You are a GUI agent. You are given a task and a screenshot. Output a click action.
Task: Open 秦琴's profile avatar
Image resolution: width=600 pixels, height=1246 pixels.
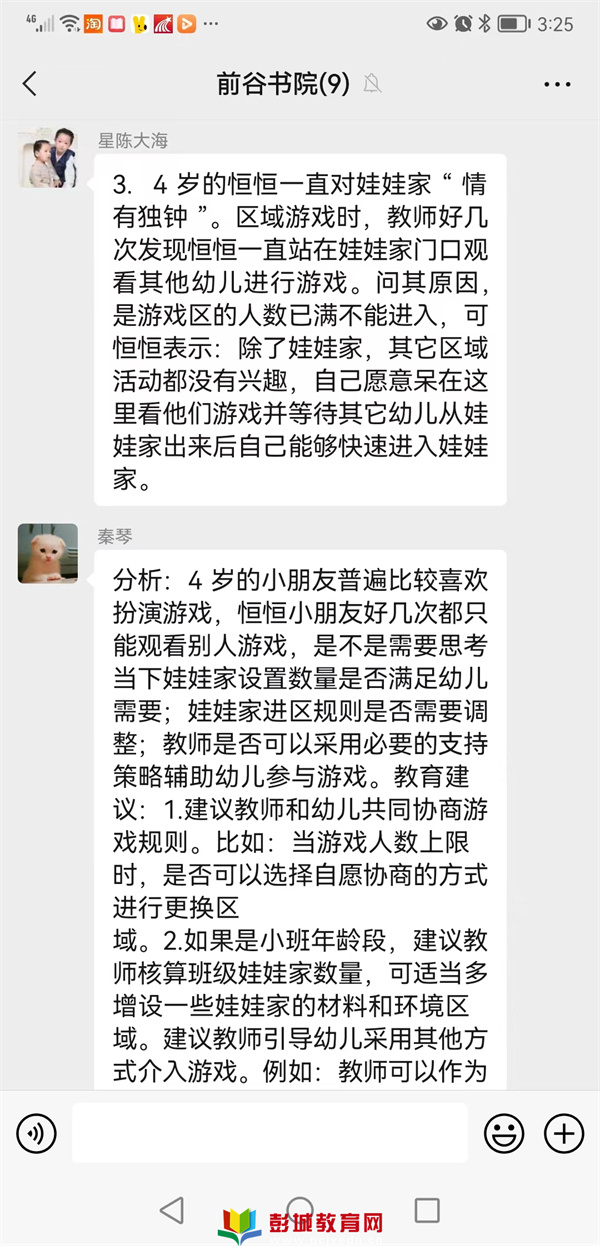point(48,553)
